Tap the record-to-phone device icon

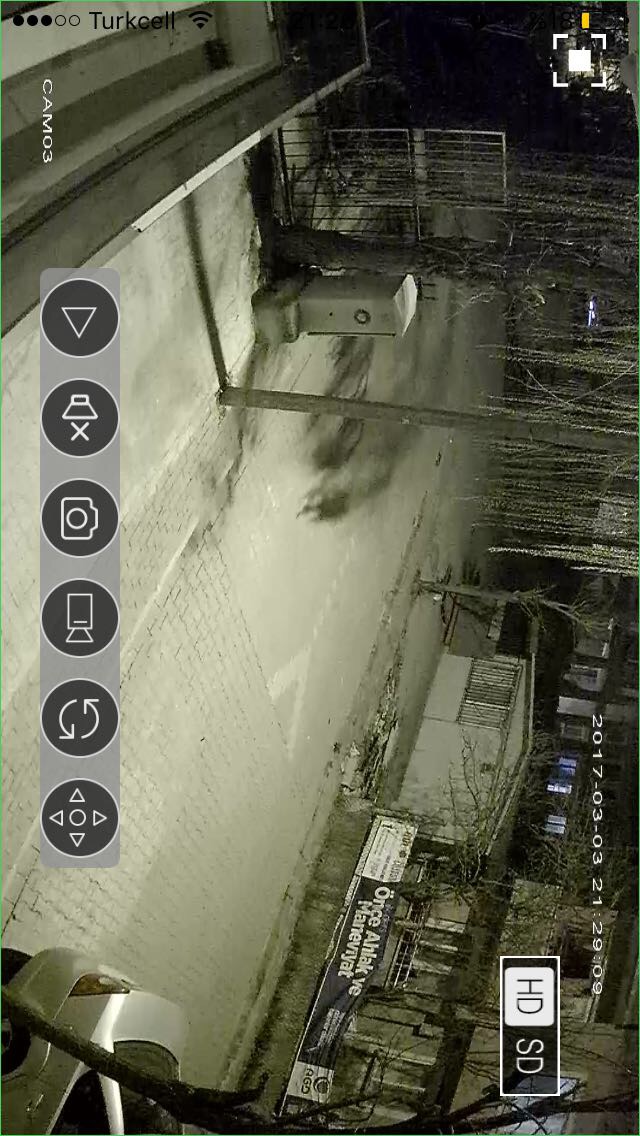click(79, 618)
